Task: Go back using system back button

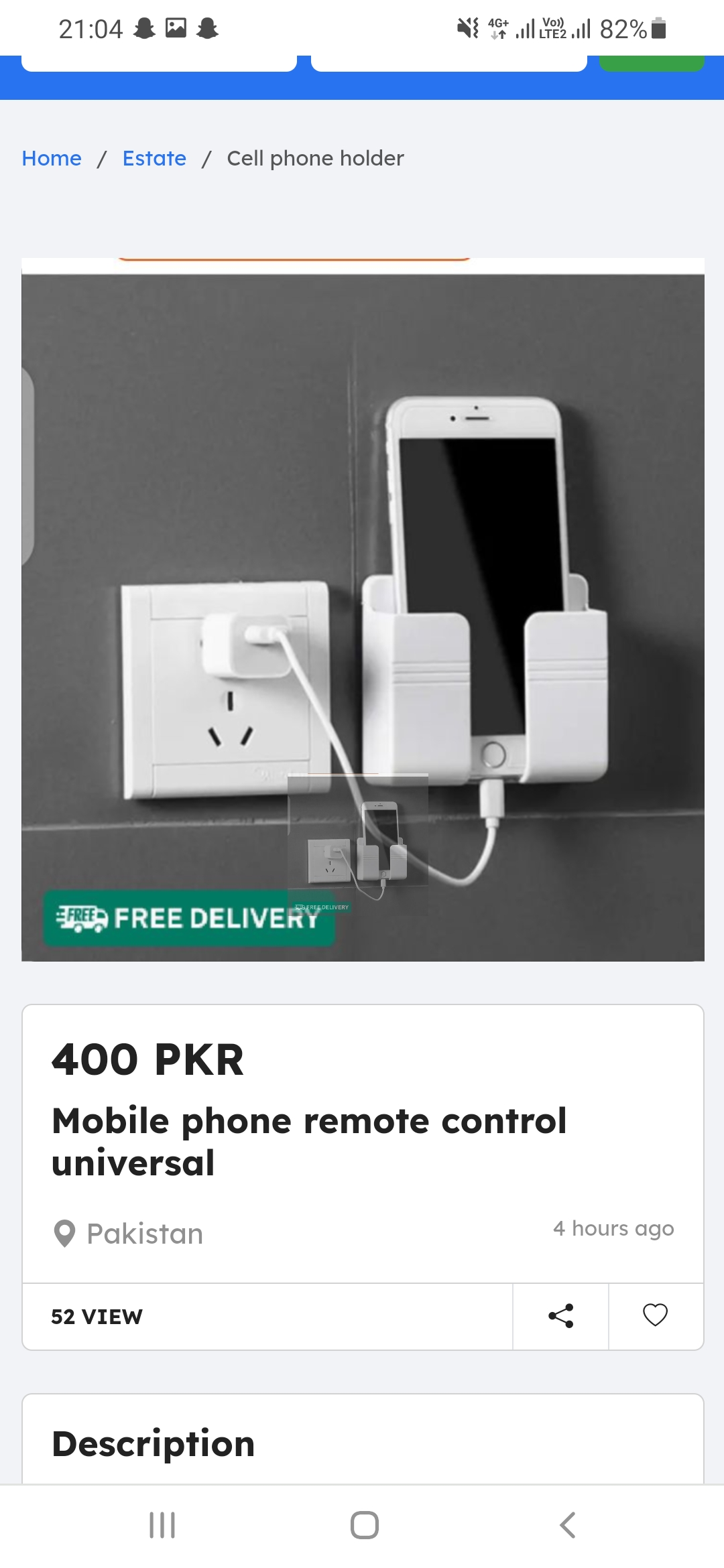Action: click(x=567, y=1525)
